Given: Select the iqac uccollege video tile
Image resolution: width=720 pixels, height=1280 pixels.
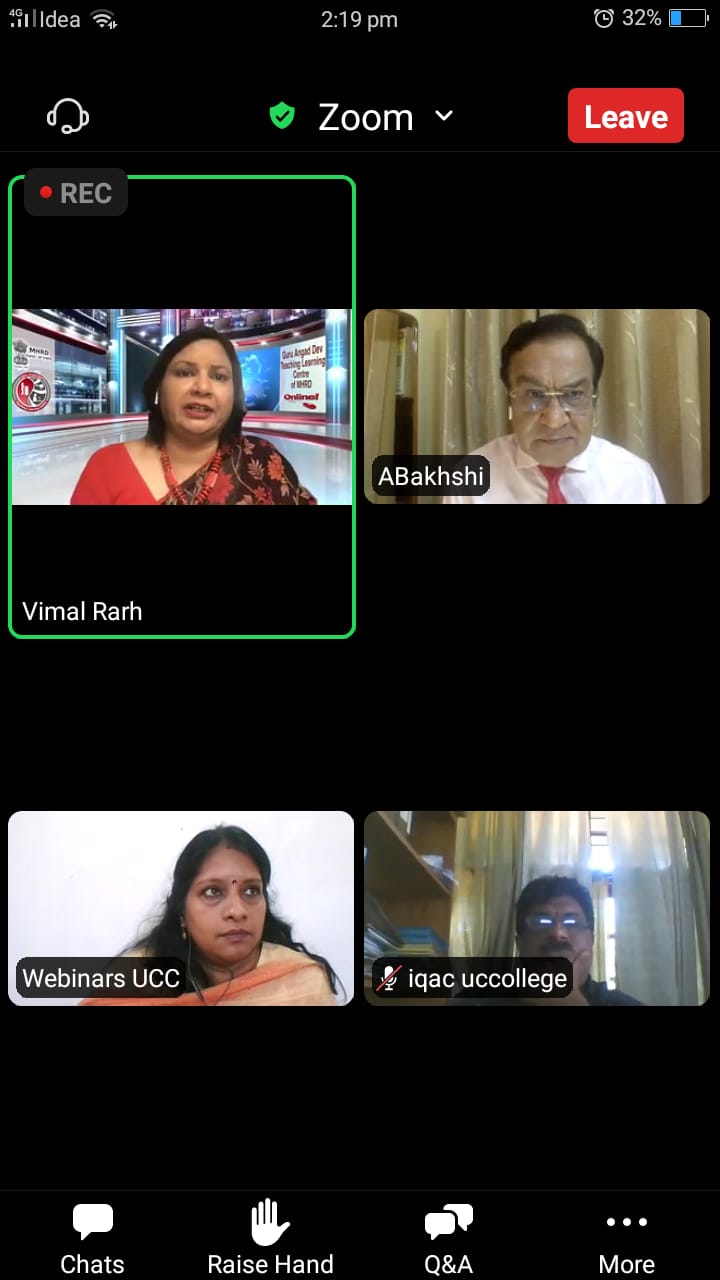Looking at the screenshot, I should click(x=537, y=908).
